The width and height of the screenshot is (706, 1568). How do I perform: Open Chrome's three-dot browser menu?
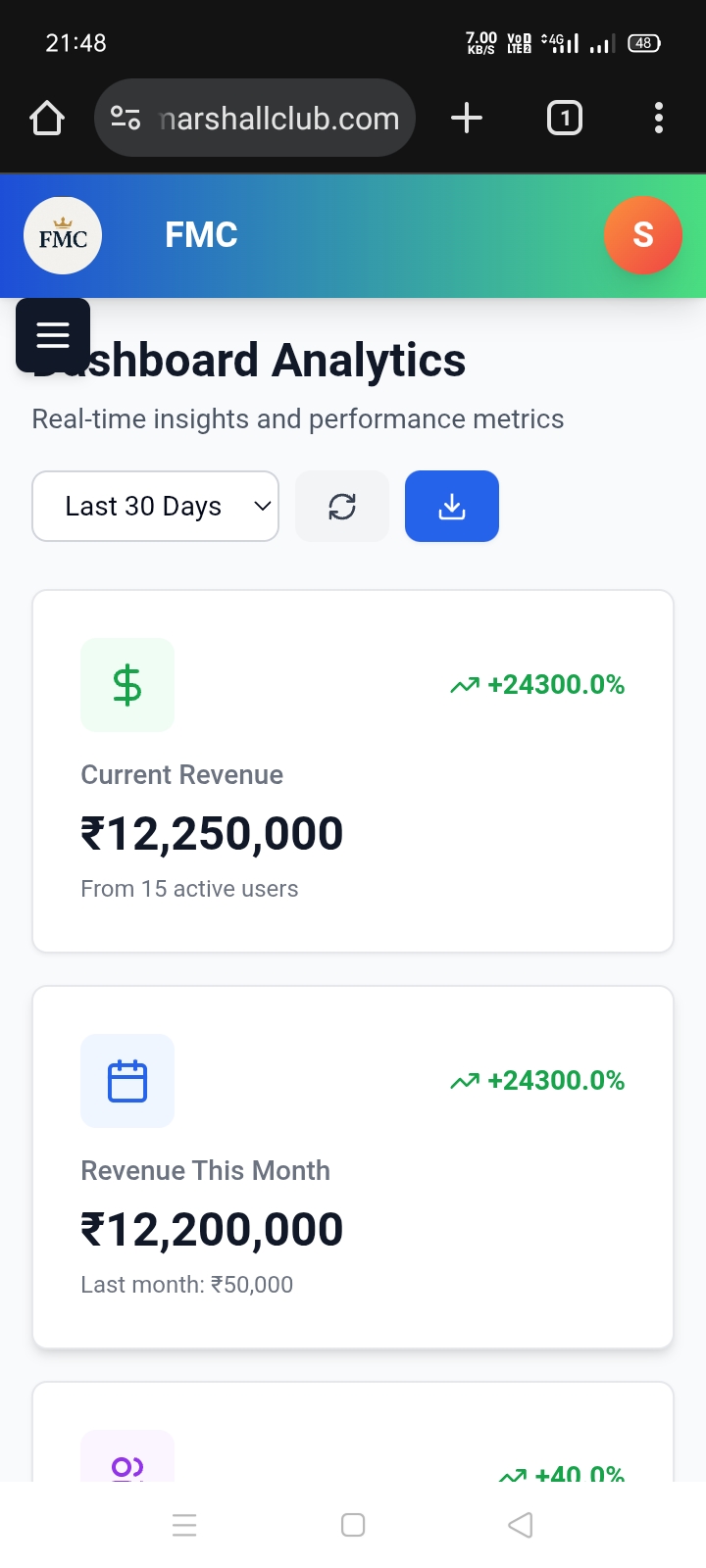coord(658,118)
